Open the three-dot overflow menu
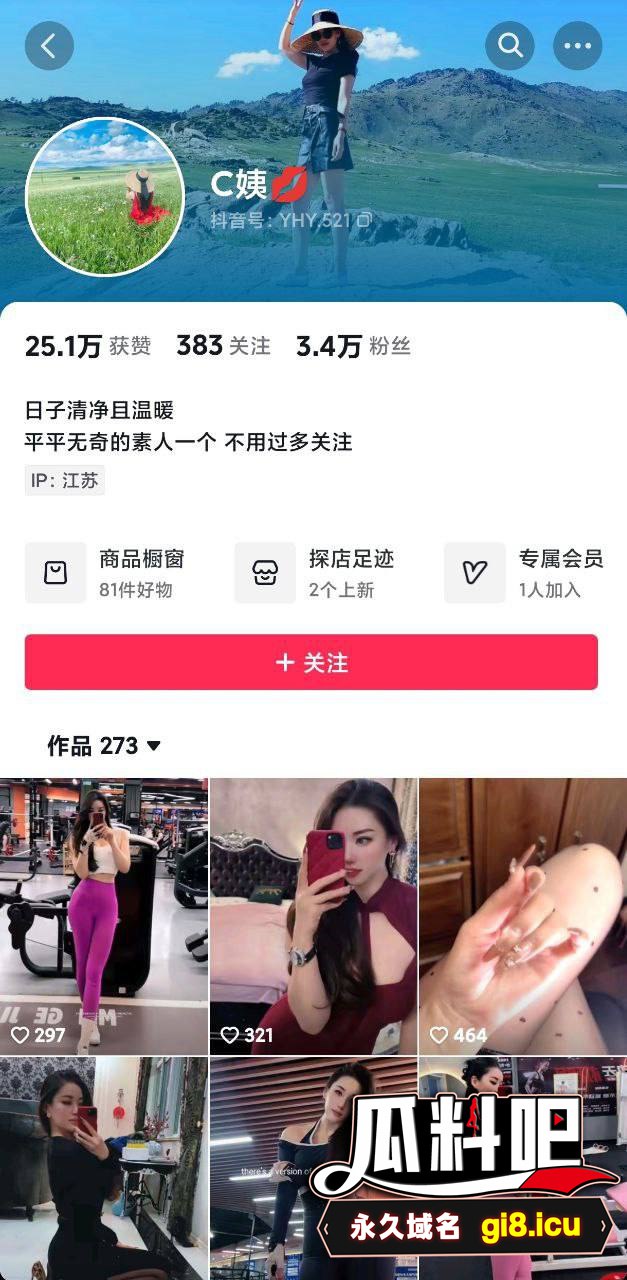The height and width of the screenshot is (1280, 627). tap(577, 45)
